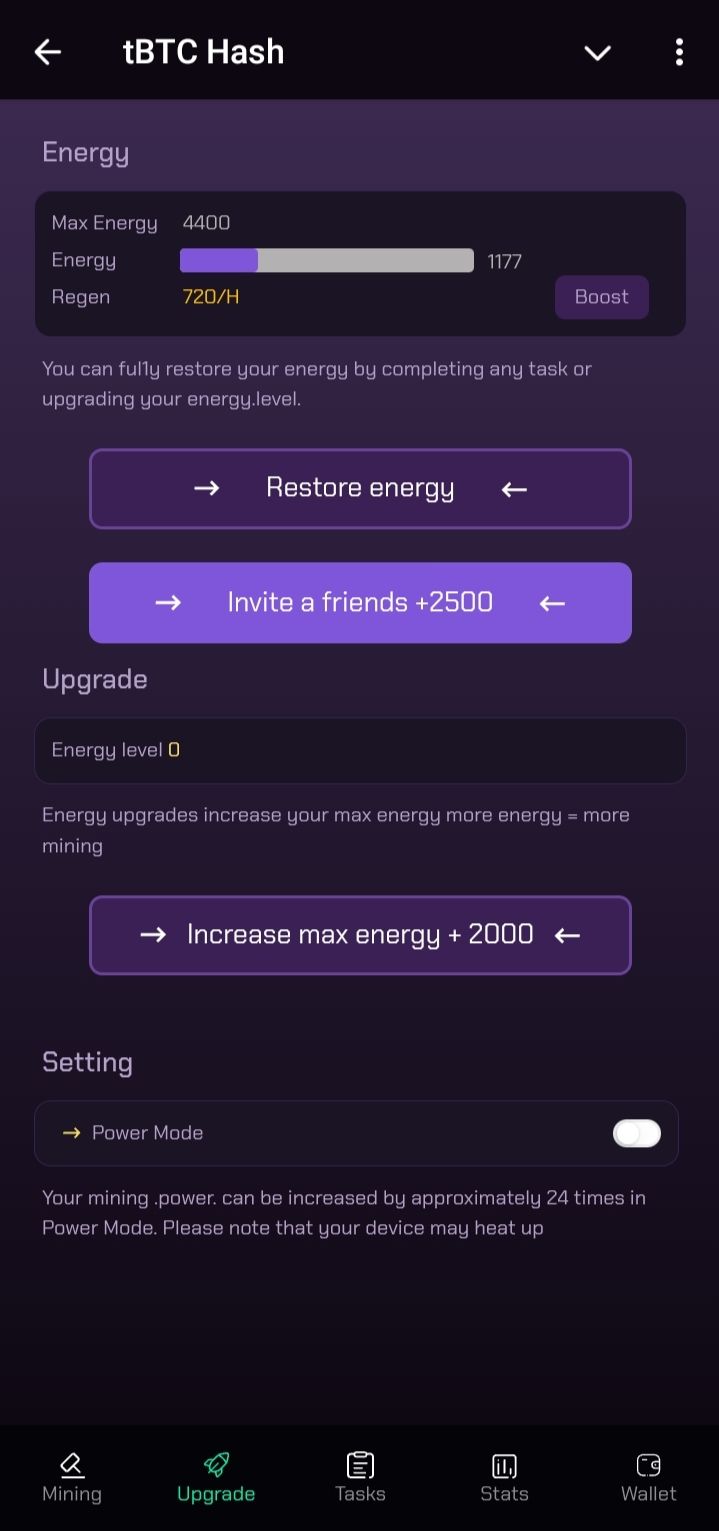Tap the Boost button for regen
Screen dimensions: 719x1531
(x=601, y=297)
